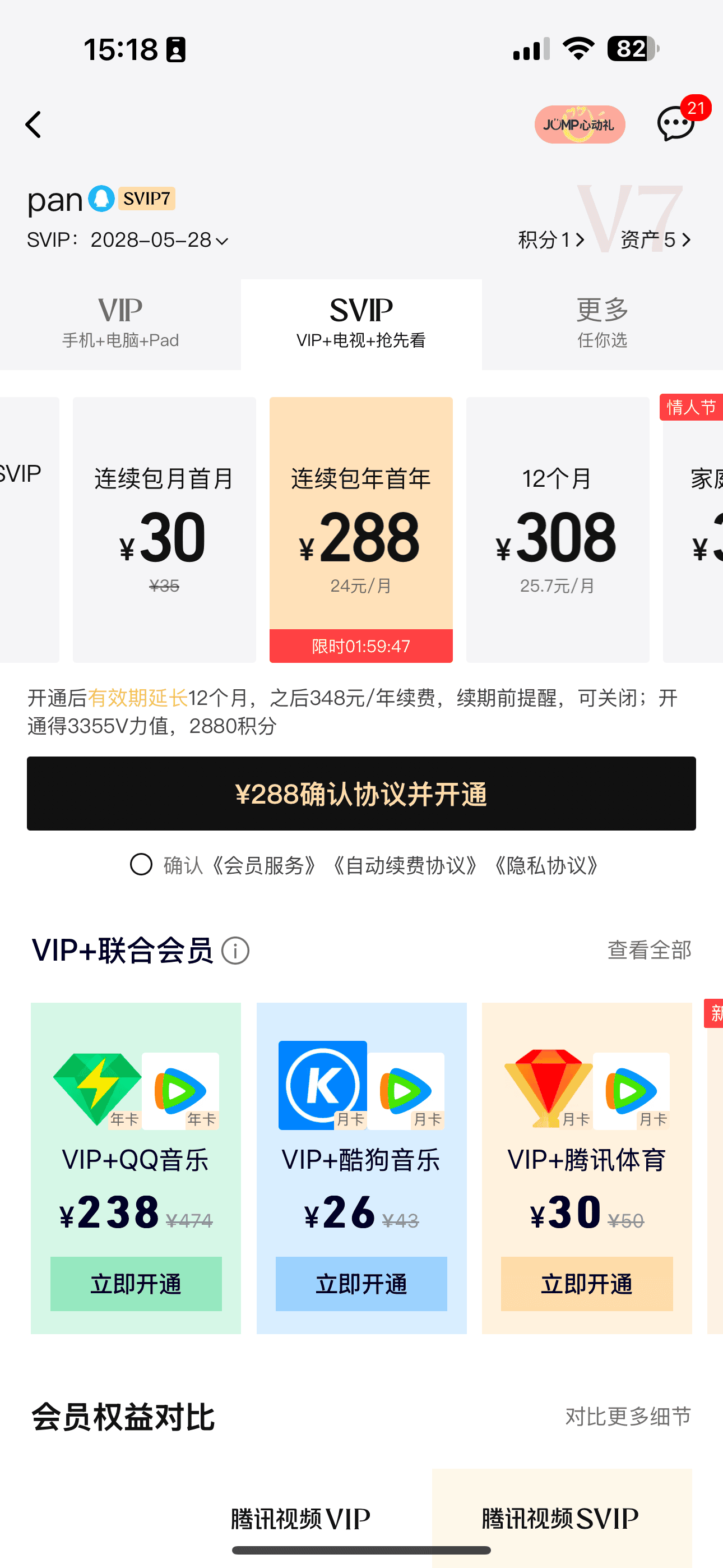Open the 《隐私协议》 link
This screenshot has height=1568, width=723.
pos(546,865)
